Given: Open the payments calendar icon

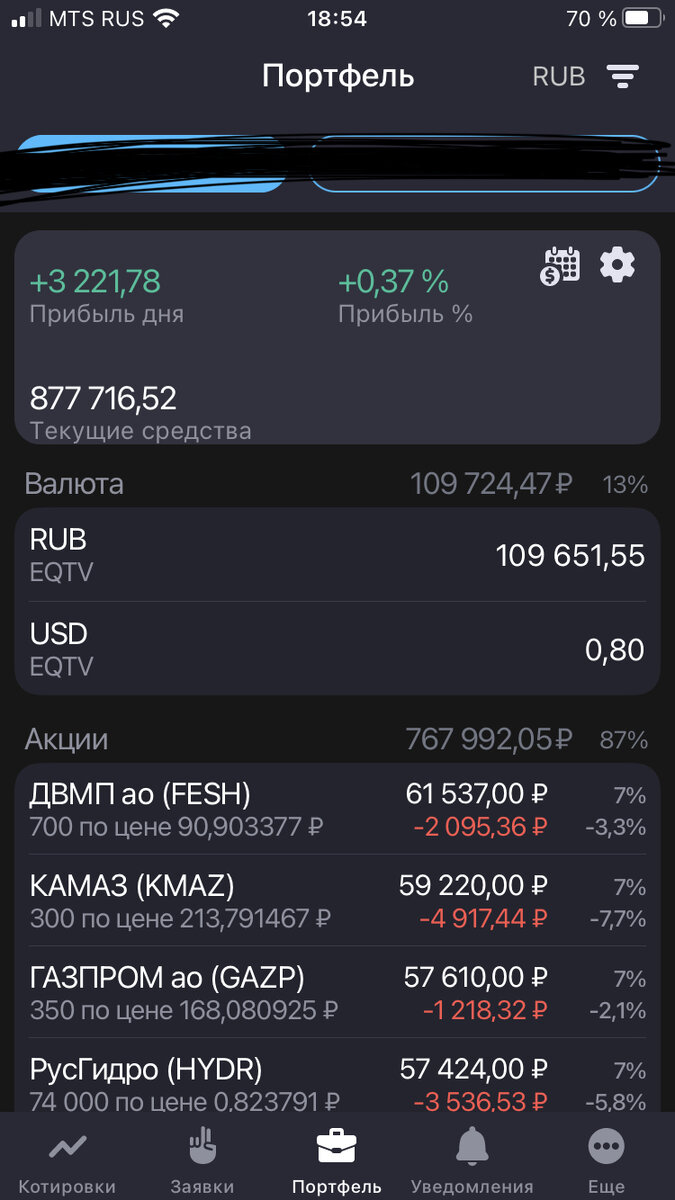Looking at the screenshot, I should point(561,265).
